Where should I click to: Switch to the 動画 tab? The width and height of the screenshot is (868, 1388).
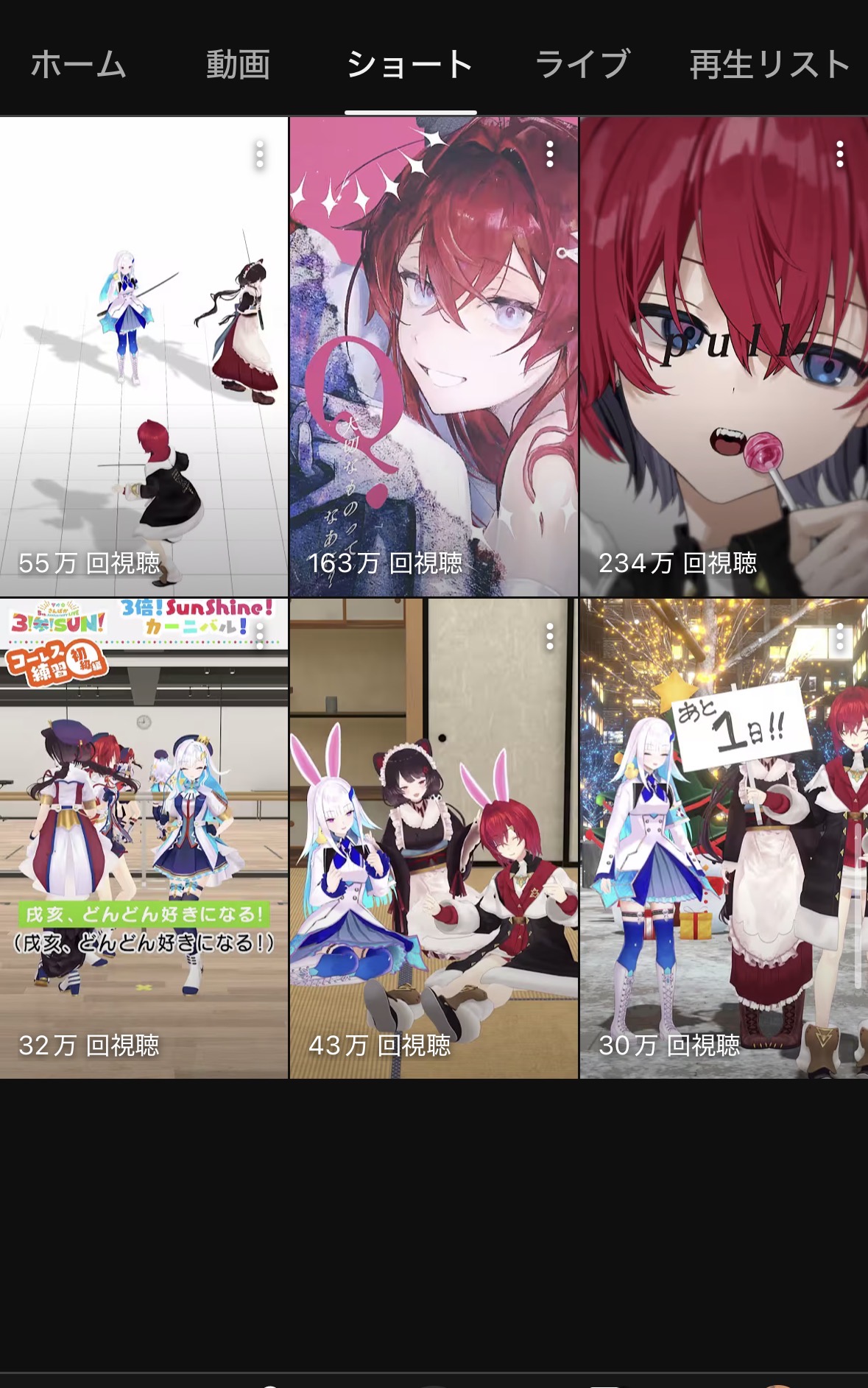238,65
